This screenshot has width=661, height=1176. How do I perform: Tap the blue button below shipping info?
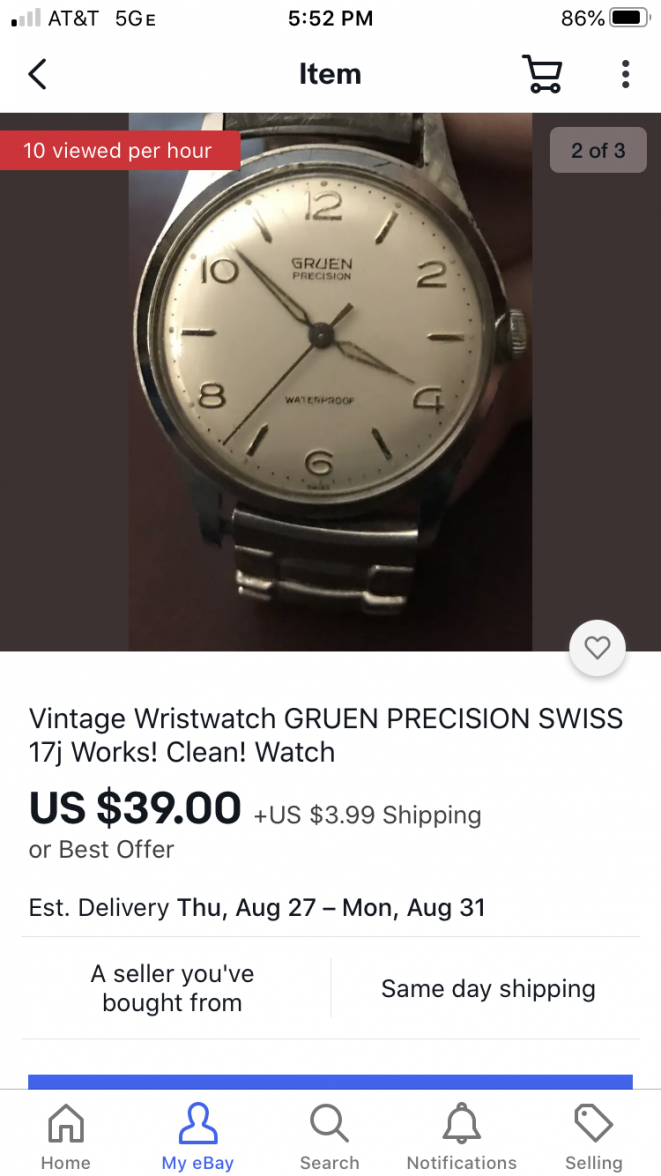click(x=330, y=1082)
